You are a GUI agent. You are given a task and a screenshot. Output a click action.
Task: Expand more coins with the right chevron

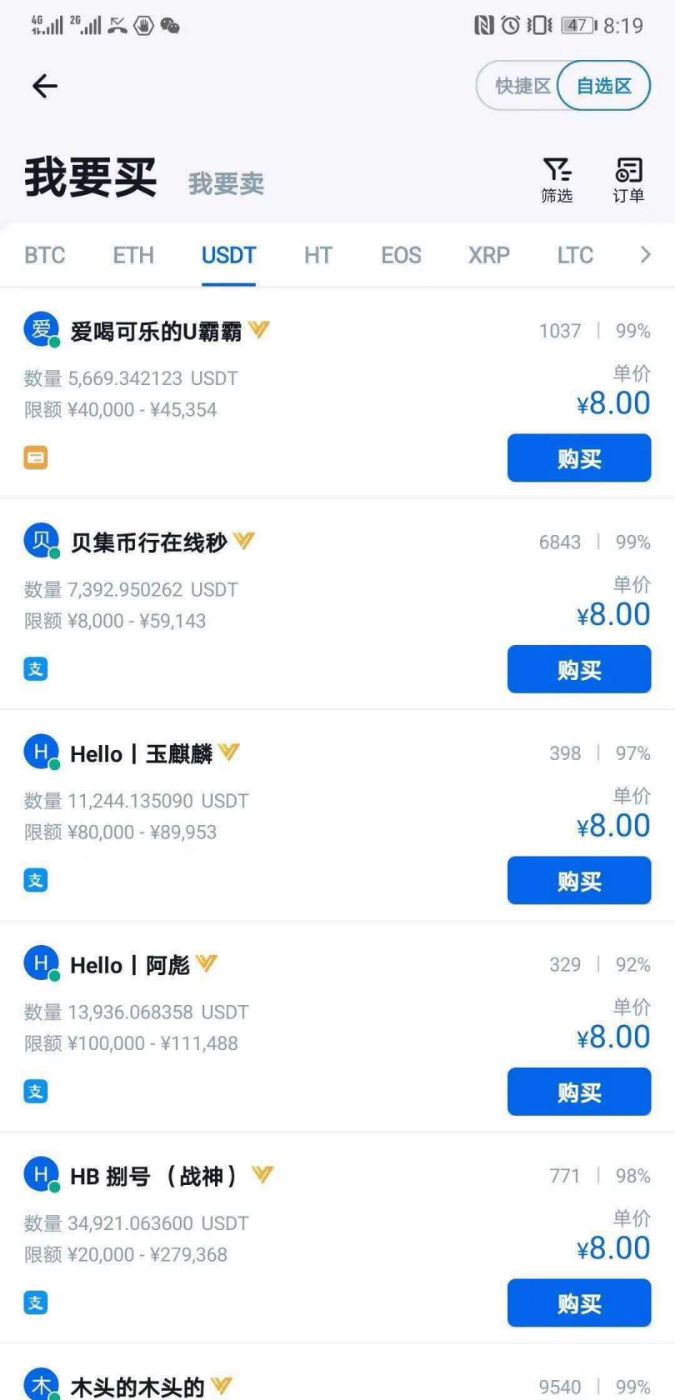click(x=645, y=255)
